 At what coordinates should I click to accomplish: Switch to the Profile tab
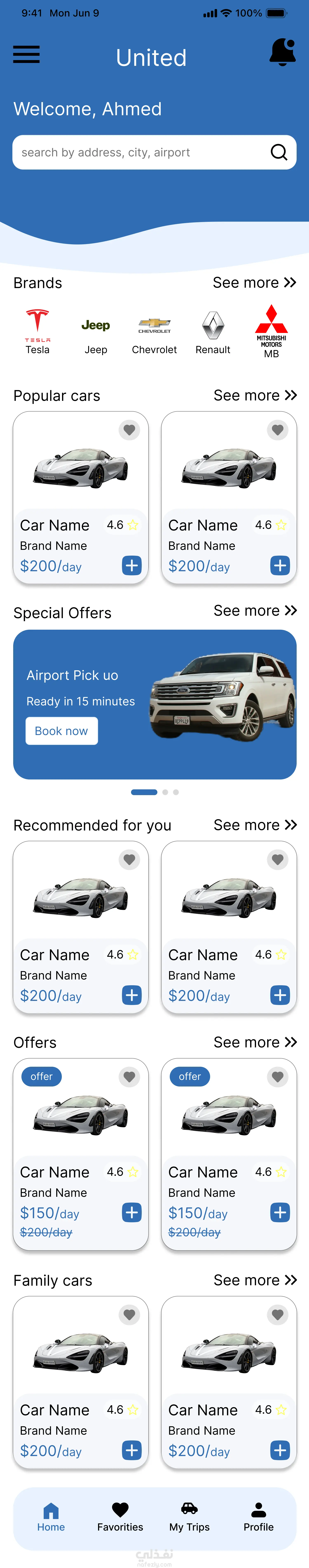(x=258, y=1517)
